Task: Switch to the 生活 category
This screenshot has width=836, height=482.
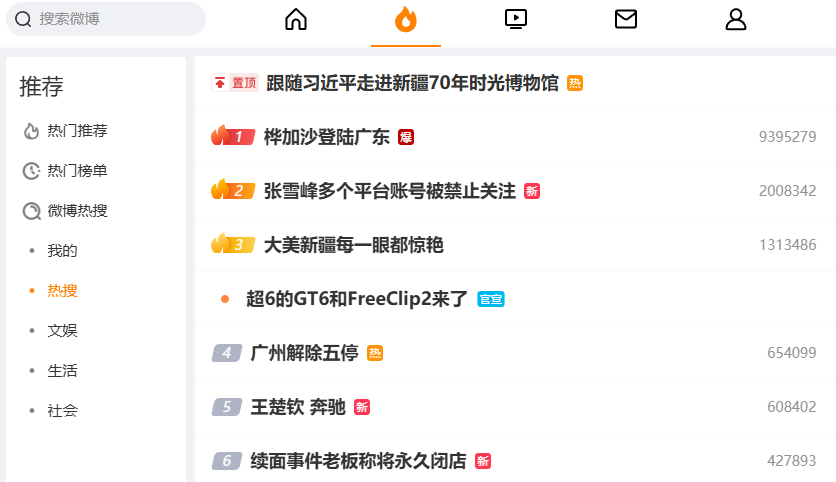Action: pyautogui.click(x=62, y=371)
